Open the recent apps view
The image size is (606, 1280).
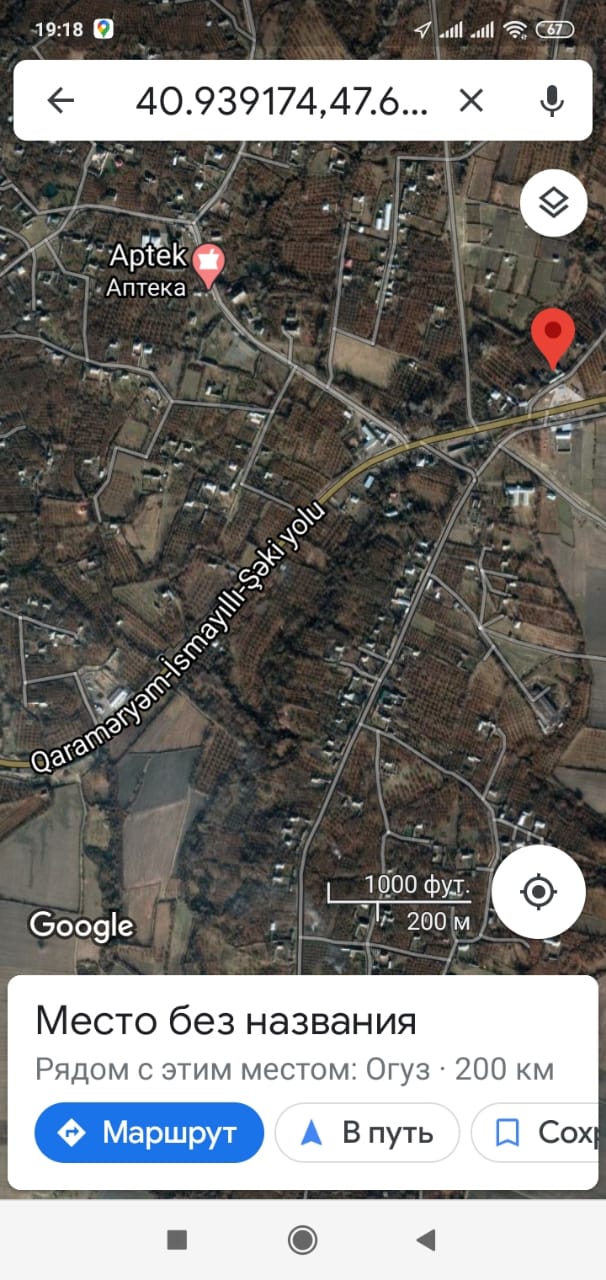(177, 1240)
